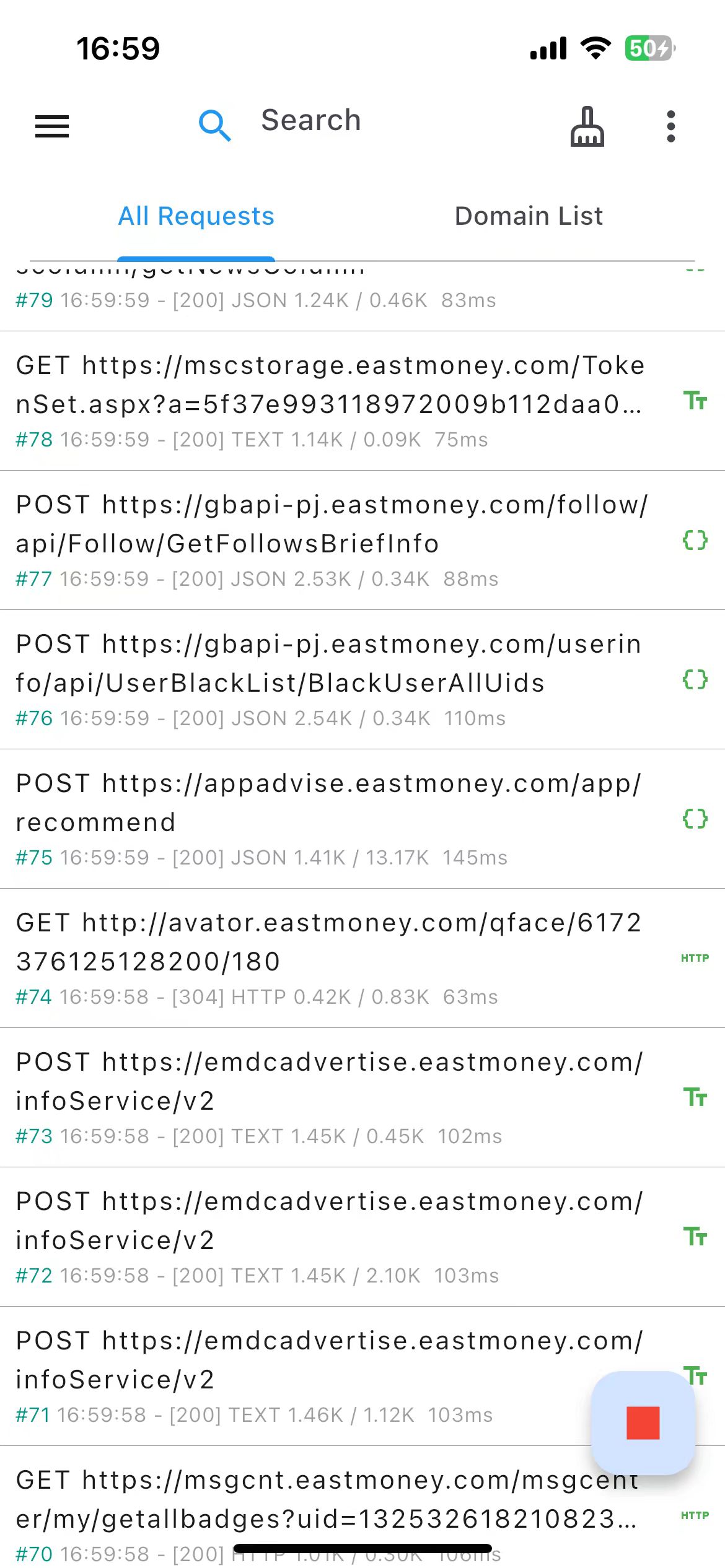Select the All Requests tab
725x1568 pixels.
click(196, 216)
